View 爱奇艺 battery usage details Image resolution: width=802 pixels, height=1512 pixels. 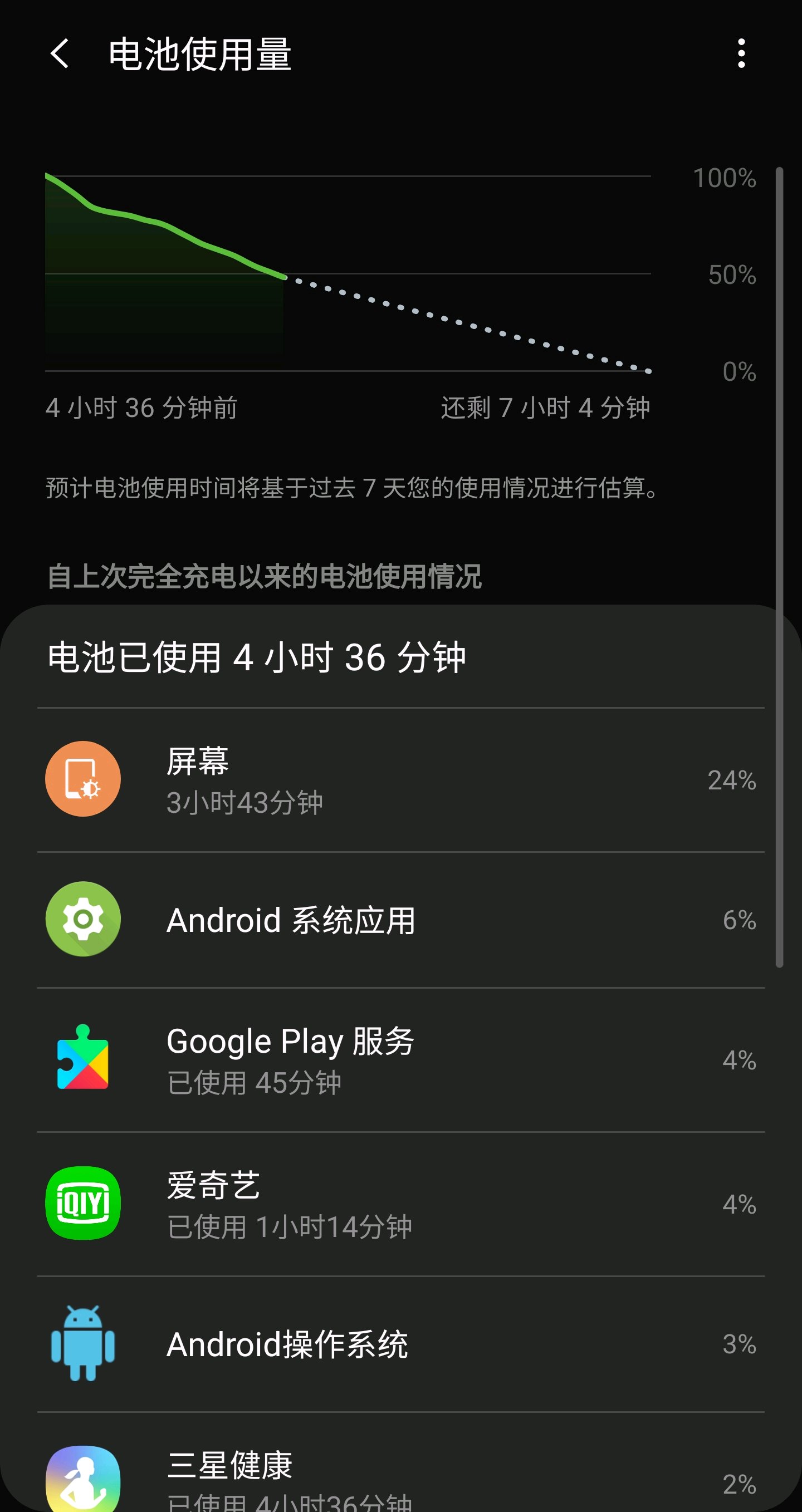pos(401,1204)
